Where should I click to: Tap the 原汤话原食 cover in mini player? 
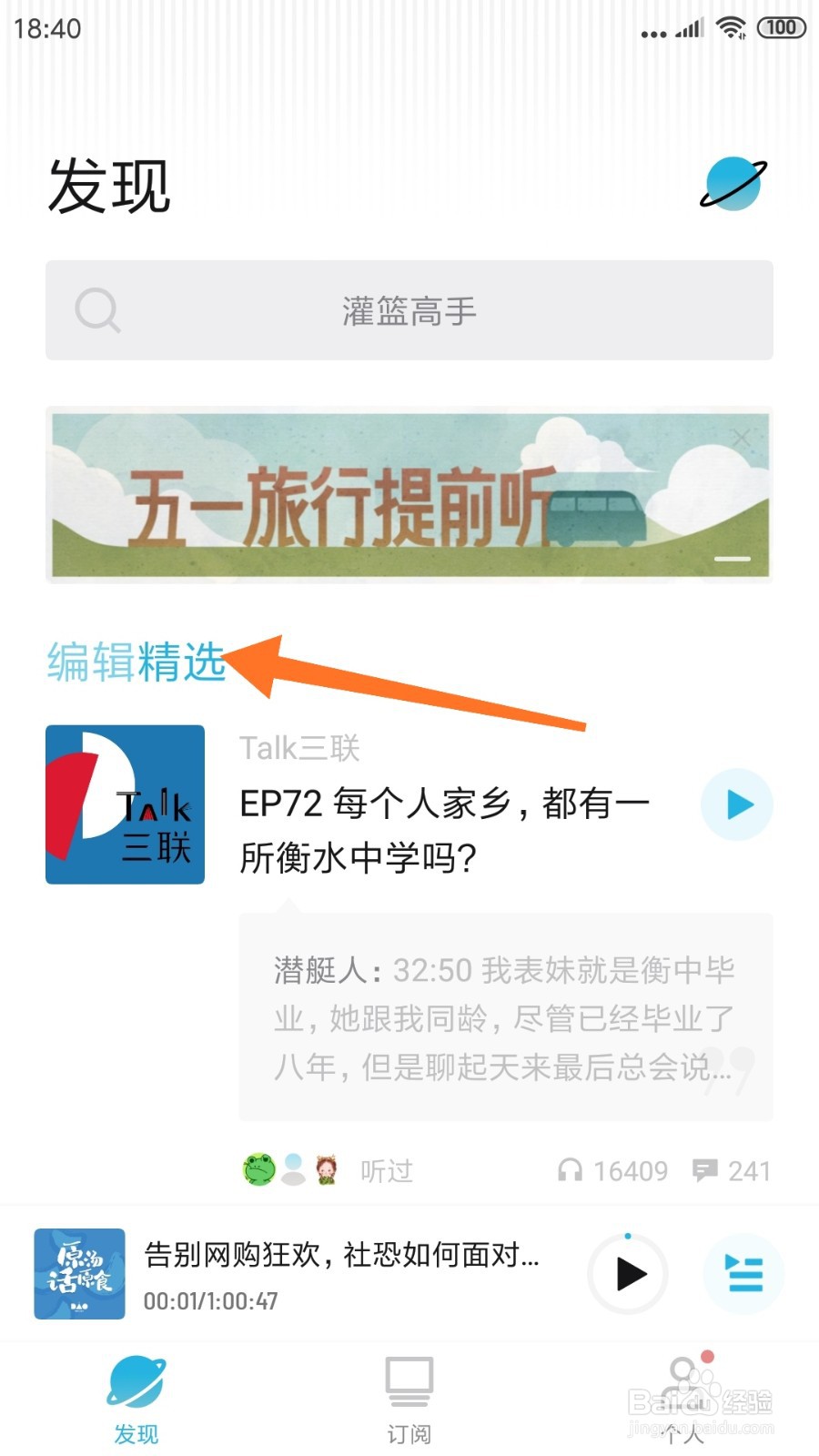click(x=80, y=1274)
